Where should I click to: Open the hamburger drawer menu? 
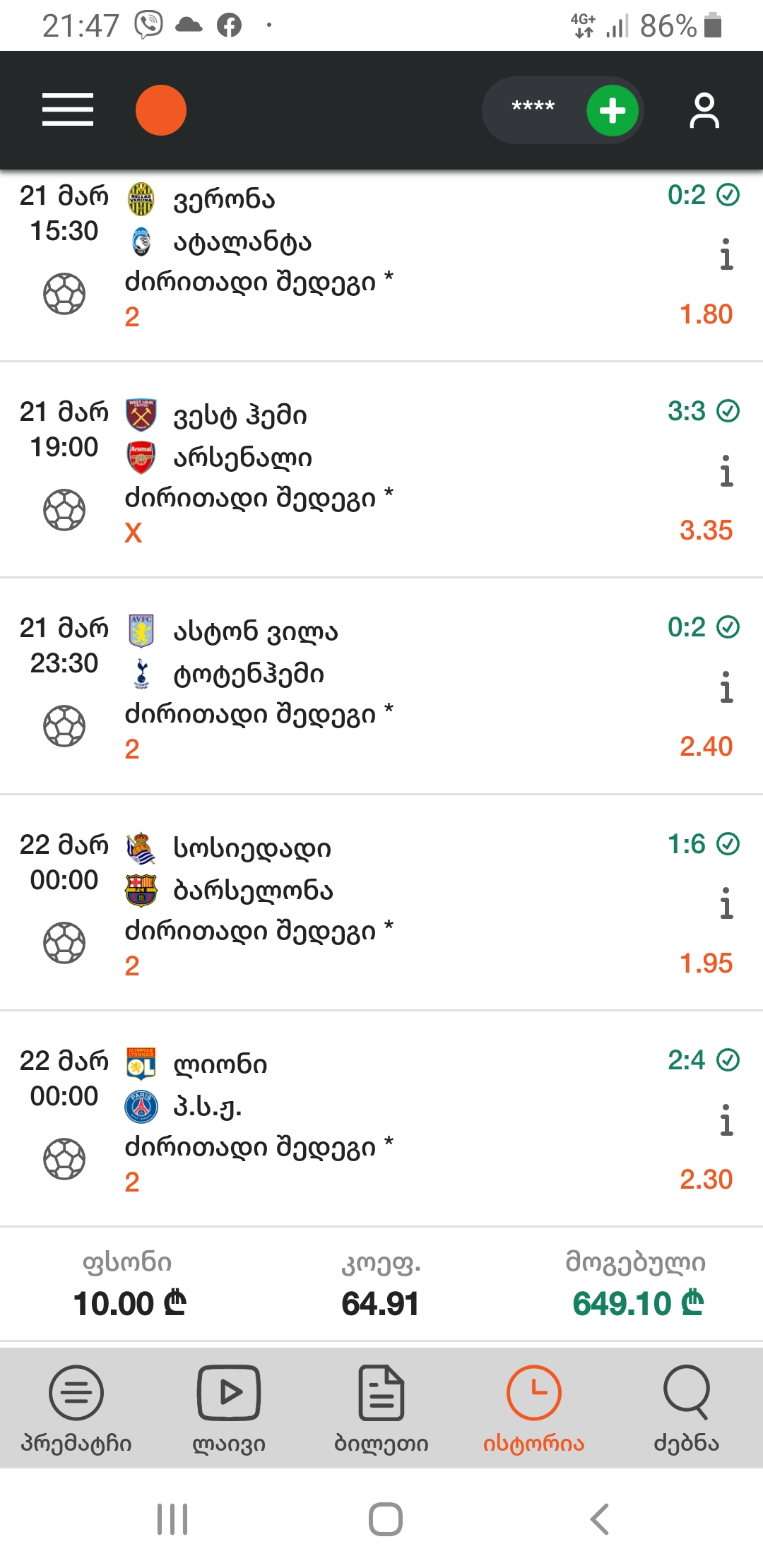point(68,110)
